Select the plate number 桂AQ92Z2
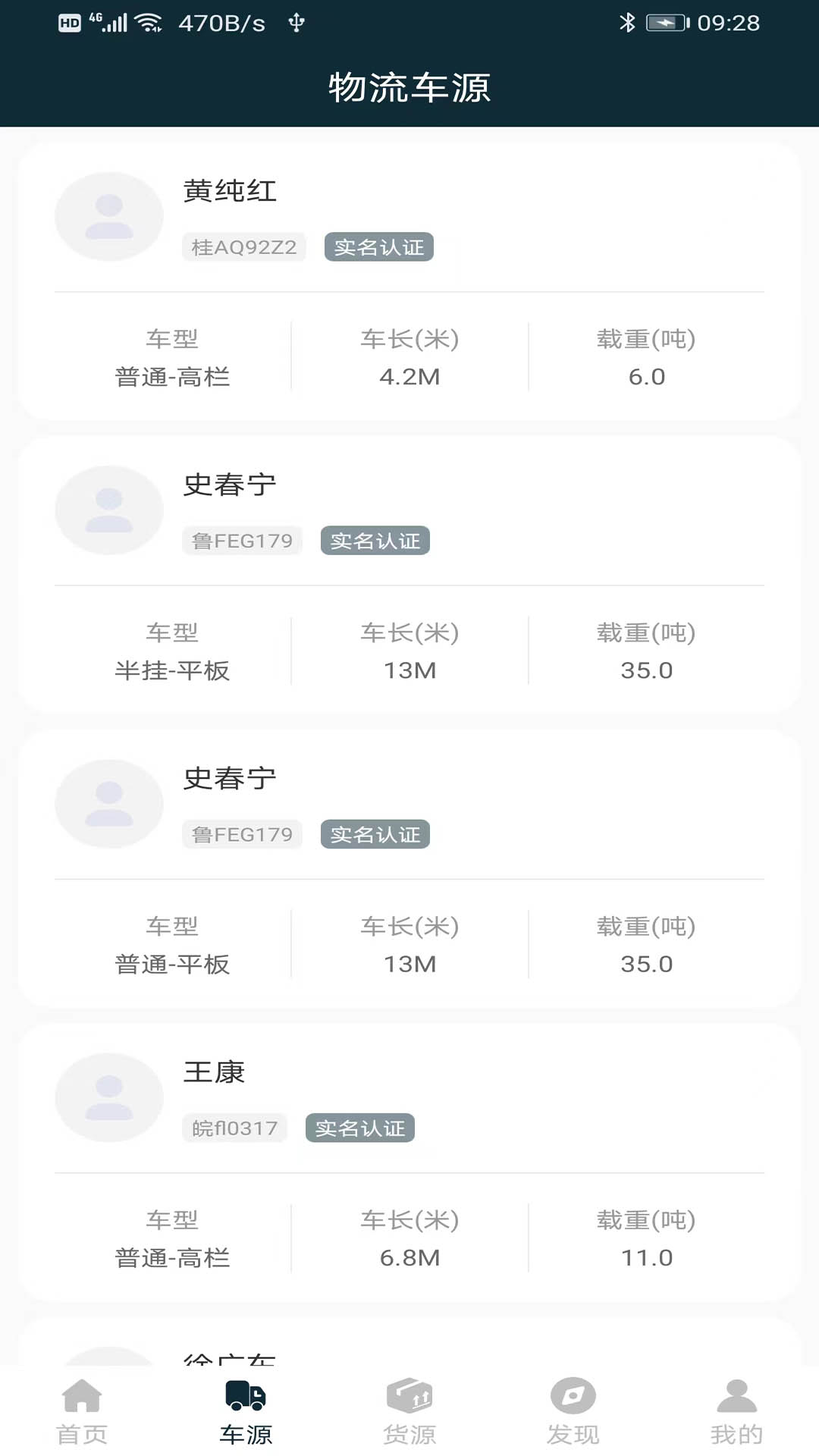Screen dimensions: 819x1456 coord(244,246)
